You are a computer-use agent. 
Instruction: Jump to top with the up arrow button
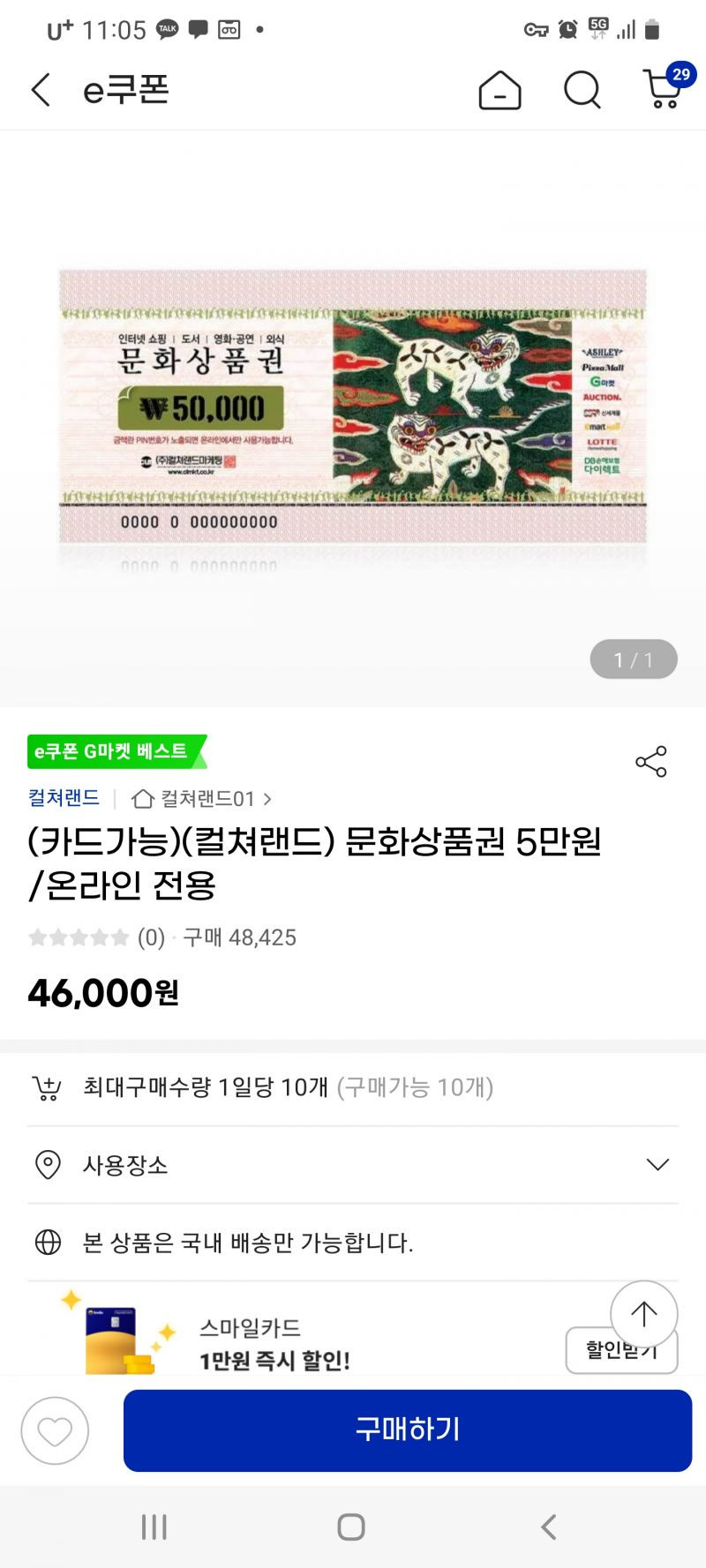pos(644,1314)
